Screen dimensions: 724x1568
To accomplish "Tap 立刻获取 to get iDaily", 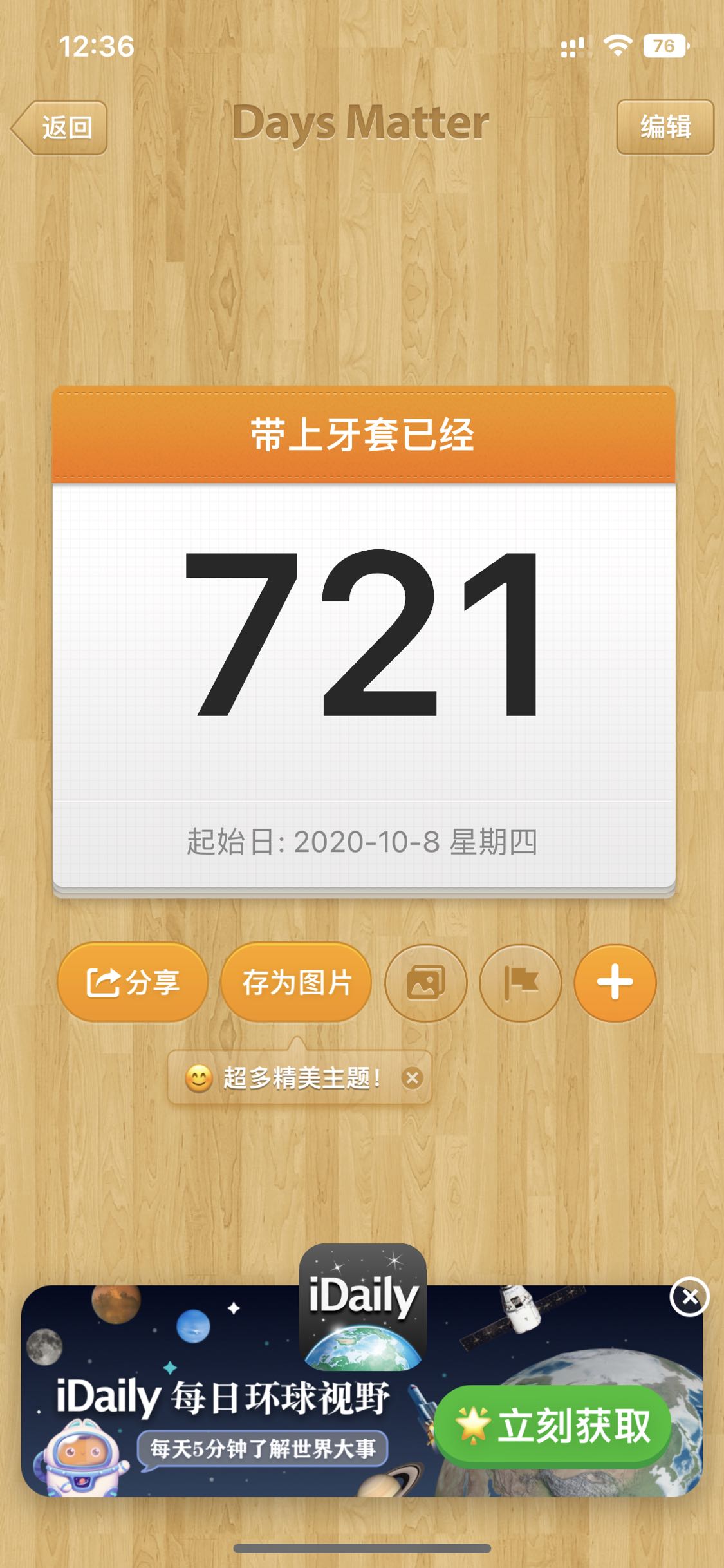I will [x=553, y=1425].
